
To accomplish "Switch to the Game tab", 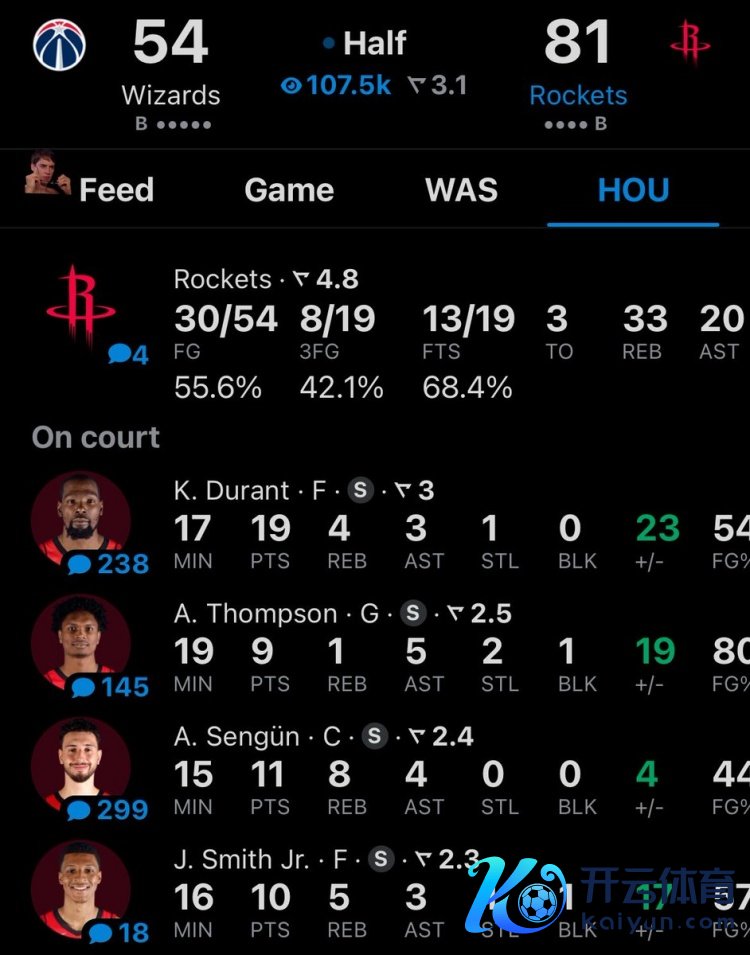I will point(289,190).
